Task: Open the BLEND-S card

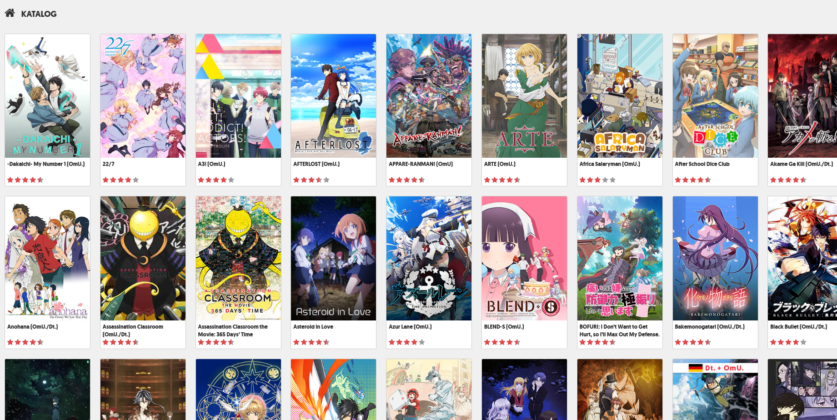Action: click(x=524, y=258)
